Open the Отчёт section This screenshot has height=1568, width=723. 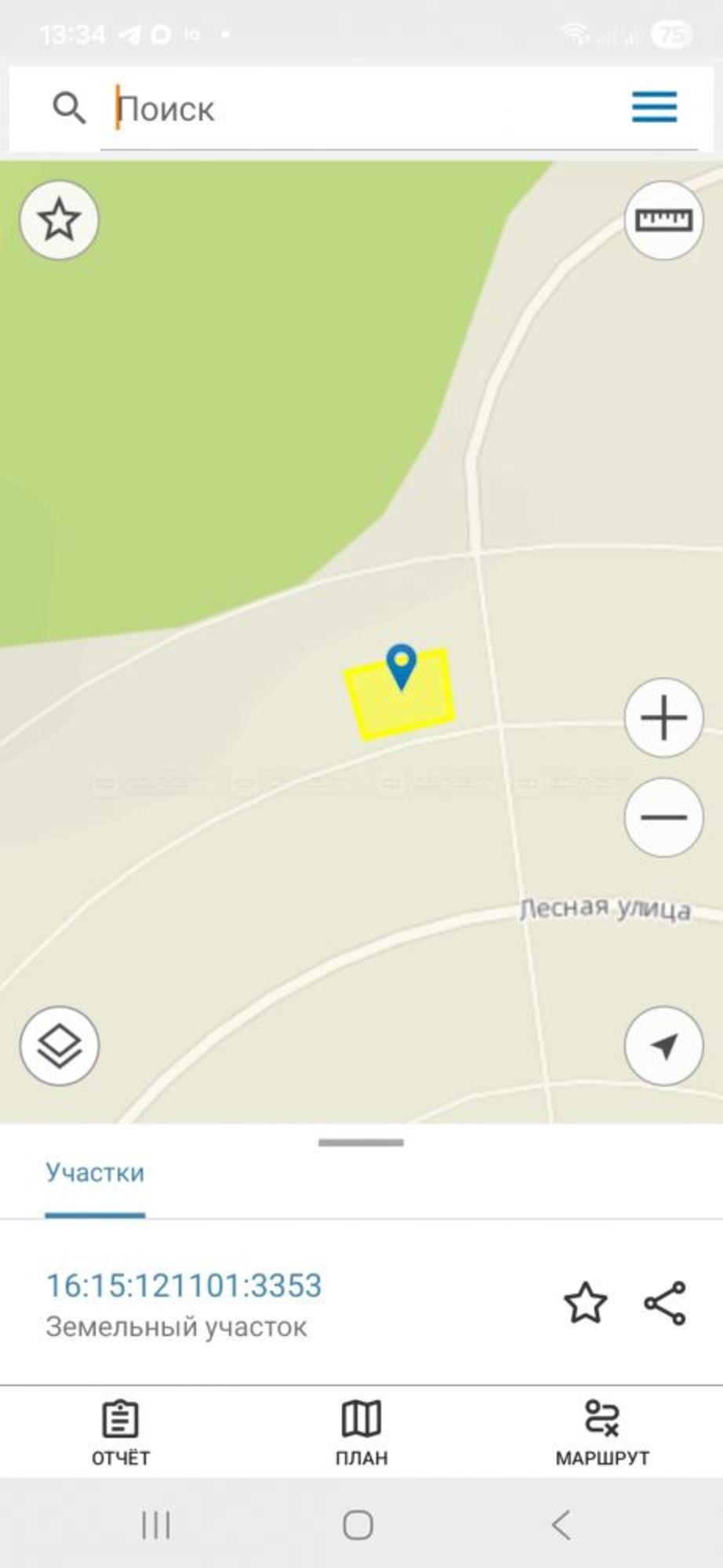120,1433
